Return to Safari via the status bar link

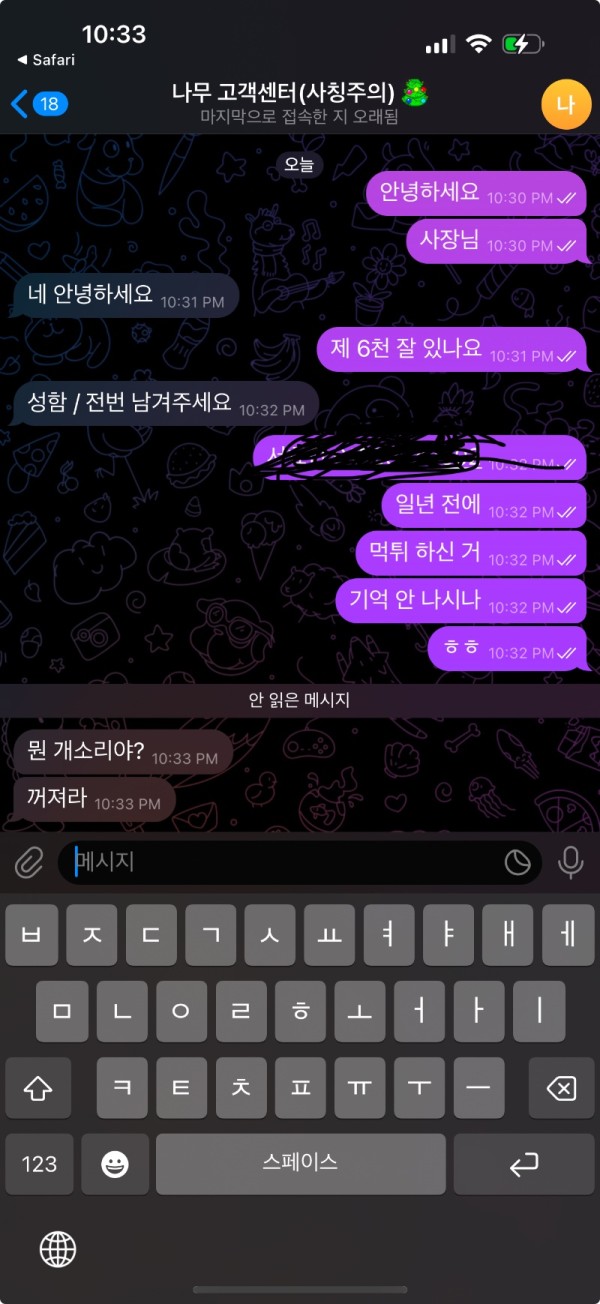46,60
